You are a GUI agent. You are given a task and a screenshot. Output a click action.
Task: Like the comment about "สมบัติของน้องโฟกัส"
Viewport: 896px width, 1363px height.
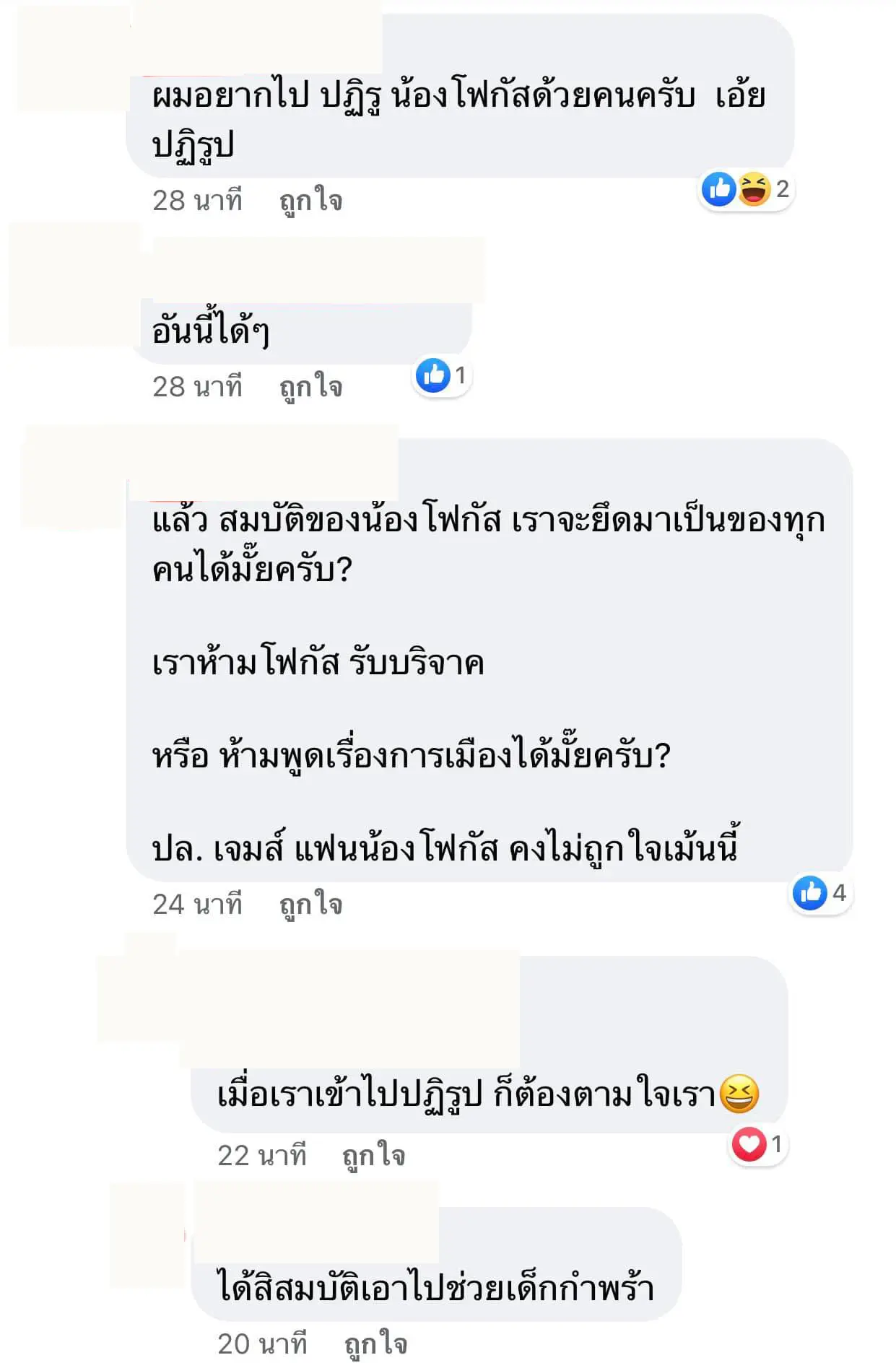[310, 904]
